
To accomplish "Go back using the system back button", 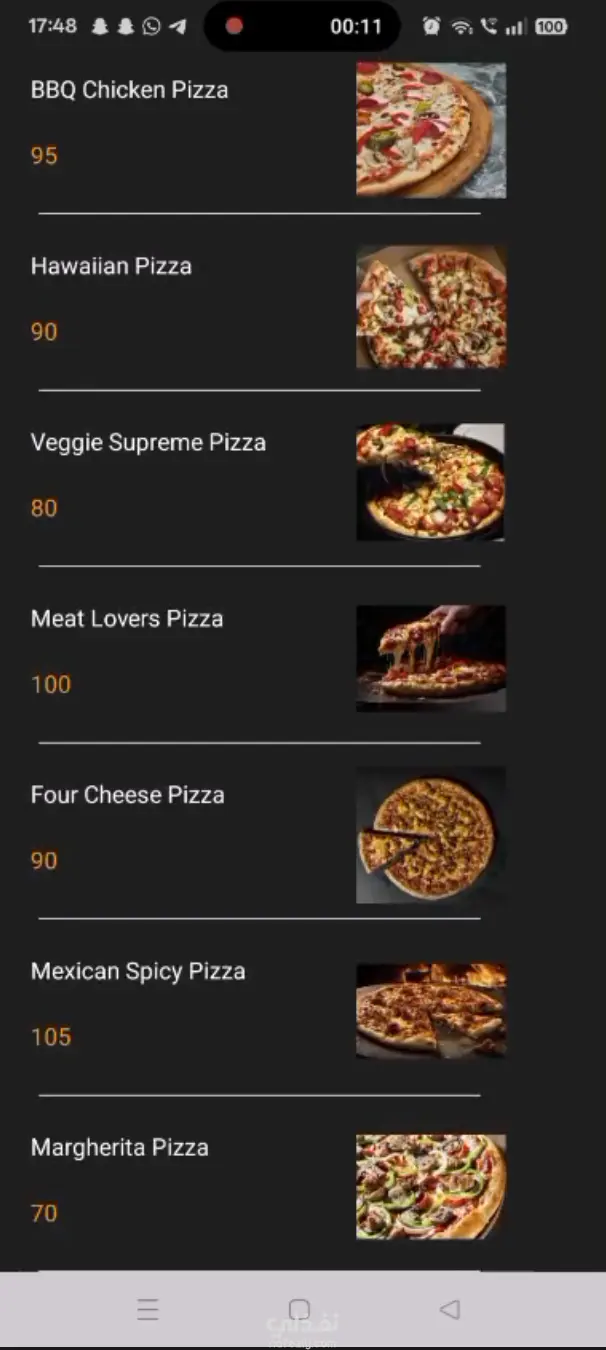I will [x=450, y=1309].
